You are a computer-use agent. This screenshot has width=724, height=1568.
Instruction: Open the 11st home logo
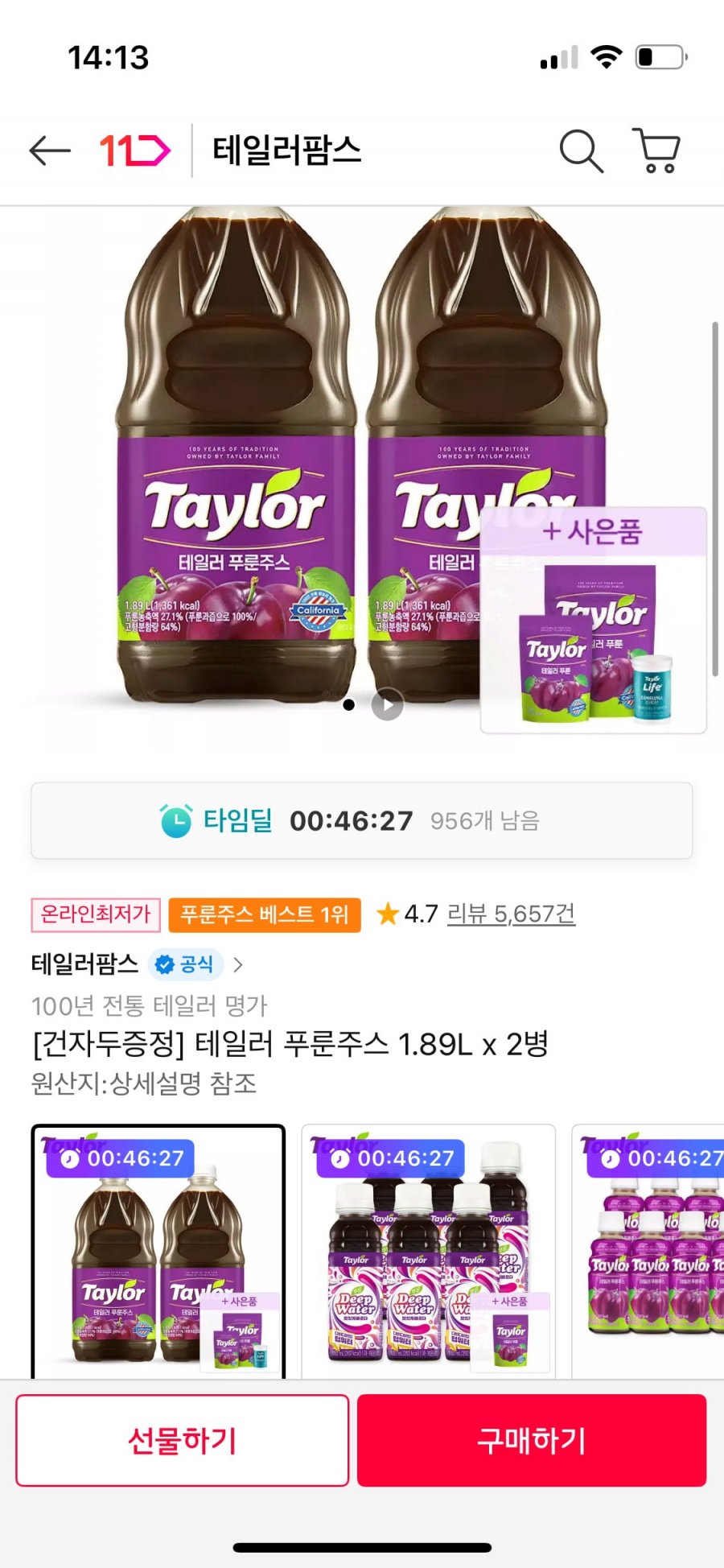[134, 151]
